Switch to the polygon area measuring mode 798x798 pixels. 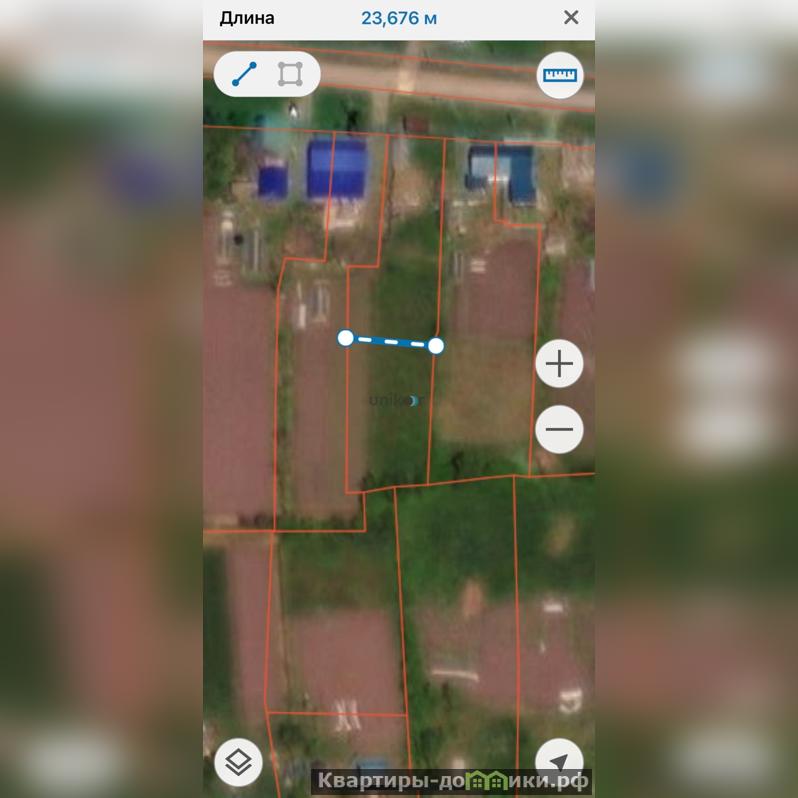pos(290,74)
